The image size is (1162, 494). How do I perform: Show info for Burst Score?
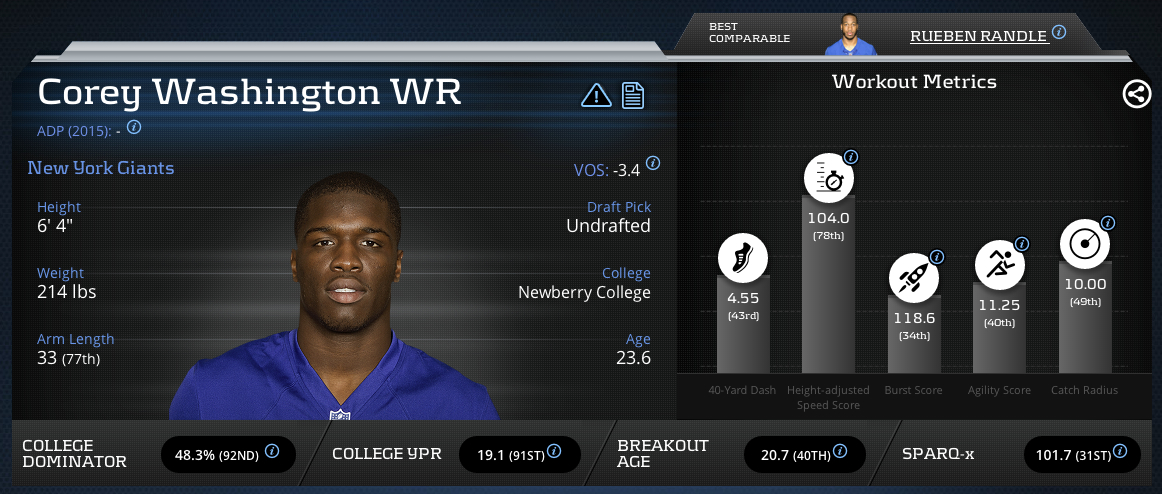937,257
